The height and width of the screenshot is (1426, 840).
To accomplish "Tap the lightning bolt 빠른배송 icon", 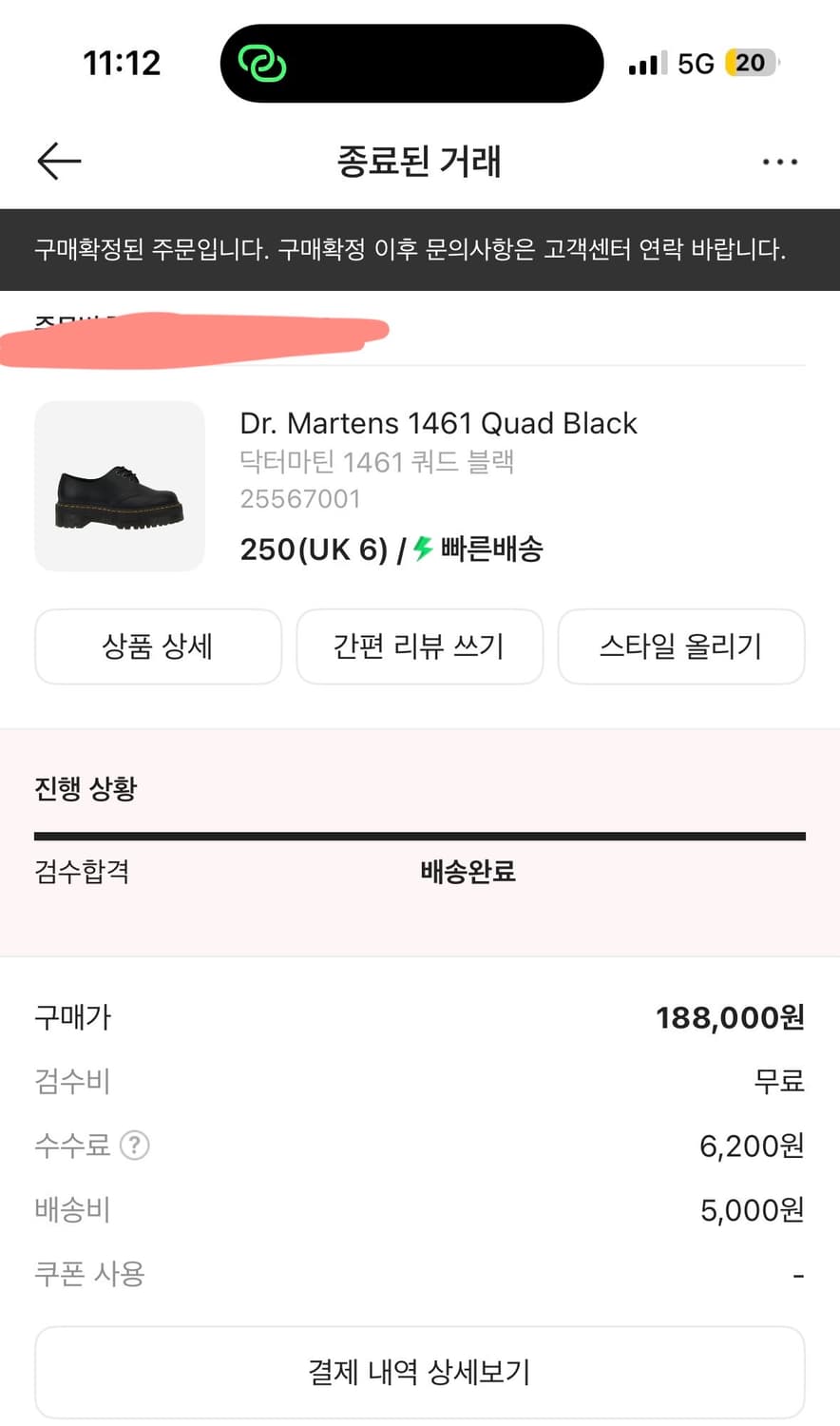I will 422,549.
